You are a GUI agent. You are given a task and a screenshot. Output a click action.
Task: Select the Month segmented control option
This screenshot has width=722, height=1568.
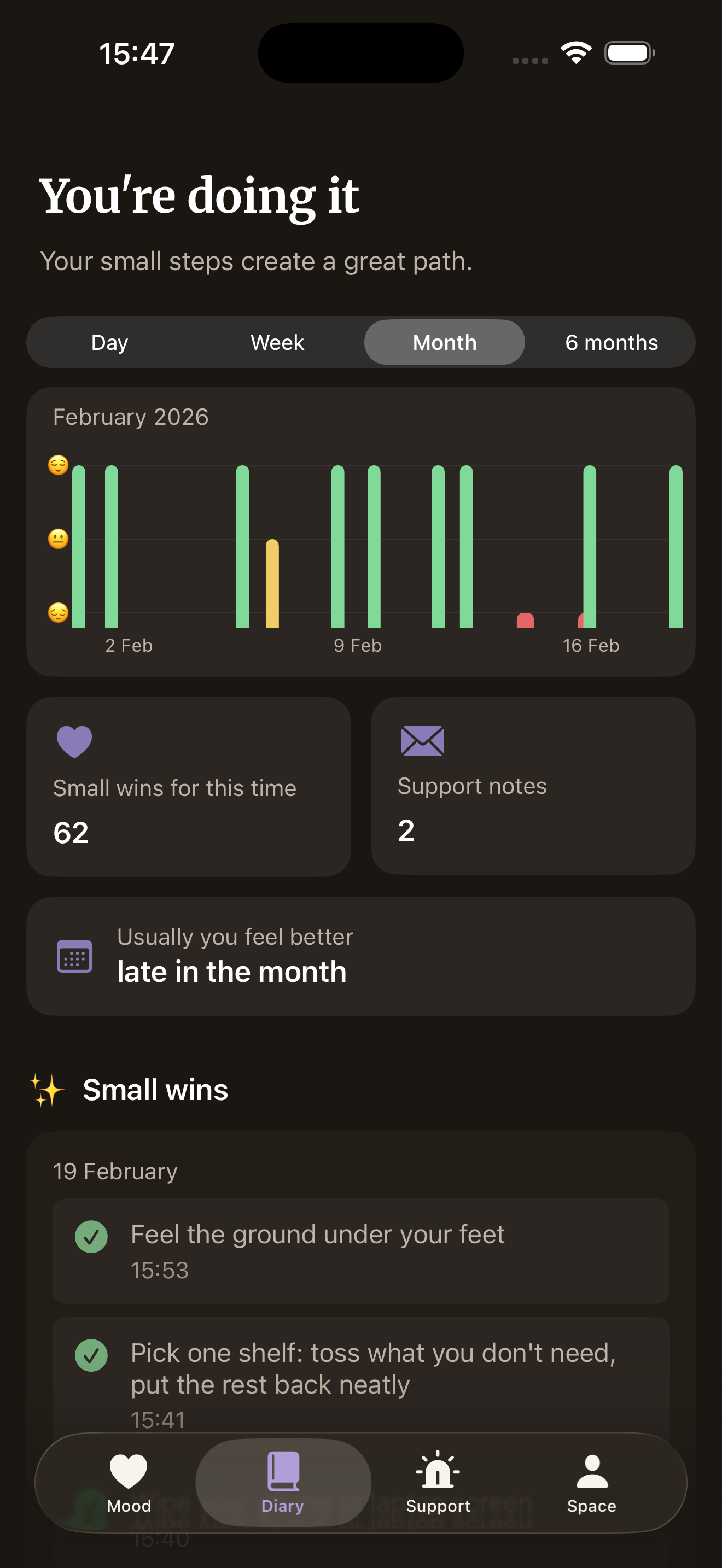pos(444,342)
